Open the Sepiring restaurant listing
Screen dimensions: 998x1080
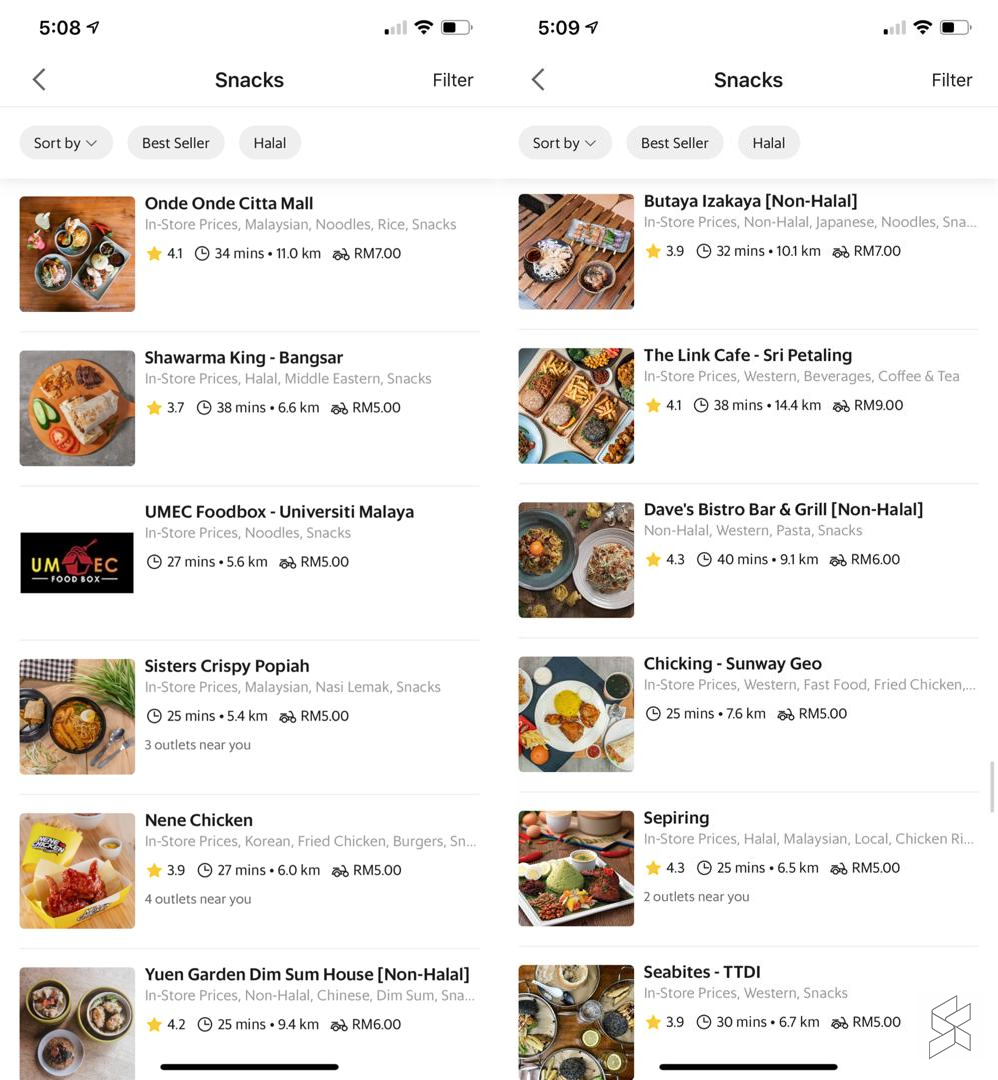(x=676, y=818)
